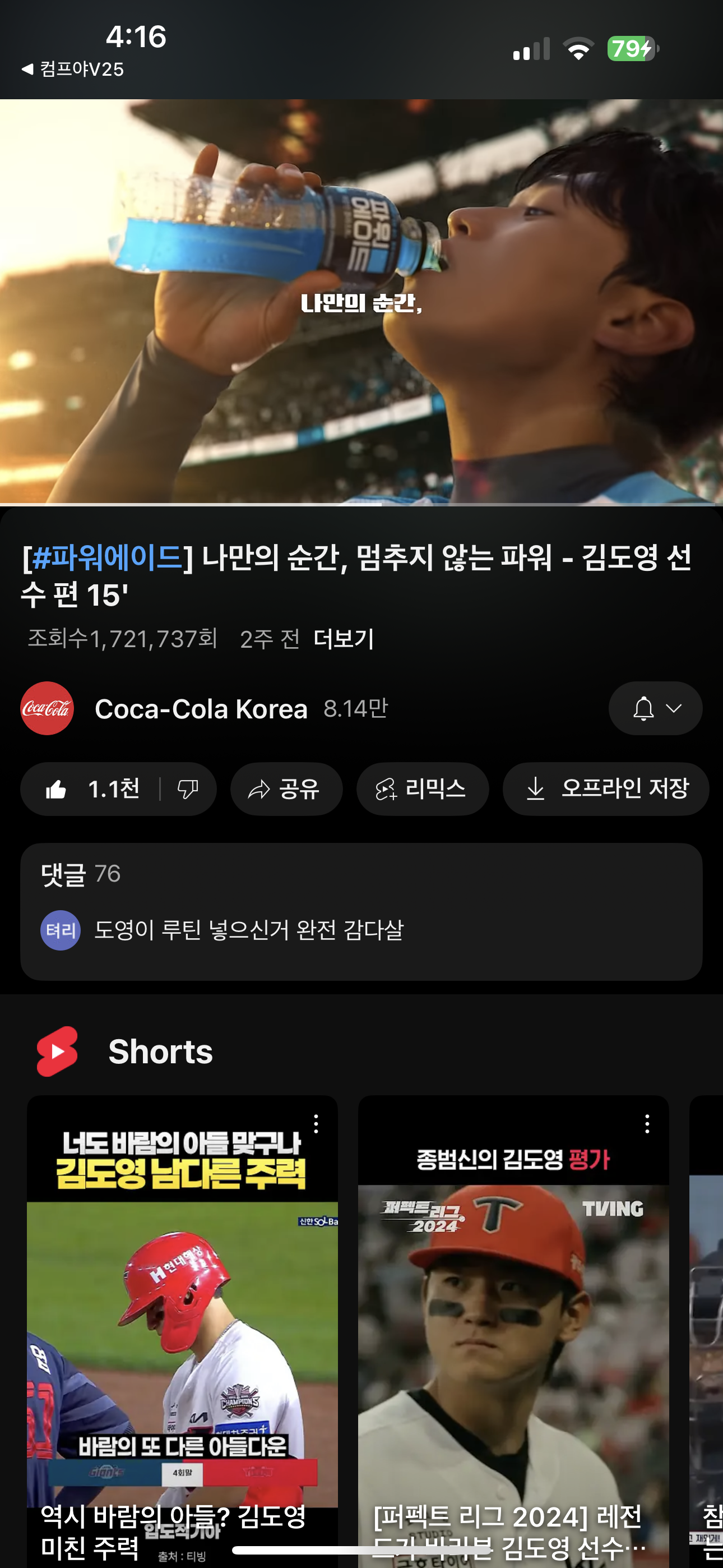Screen dimensions: 723x1568
Task: Open overflow menu on 종범신의 김도영 평가 Short
Action: pos(647,1124)
